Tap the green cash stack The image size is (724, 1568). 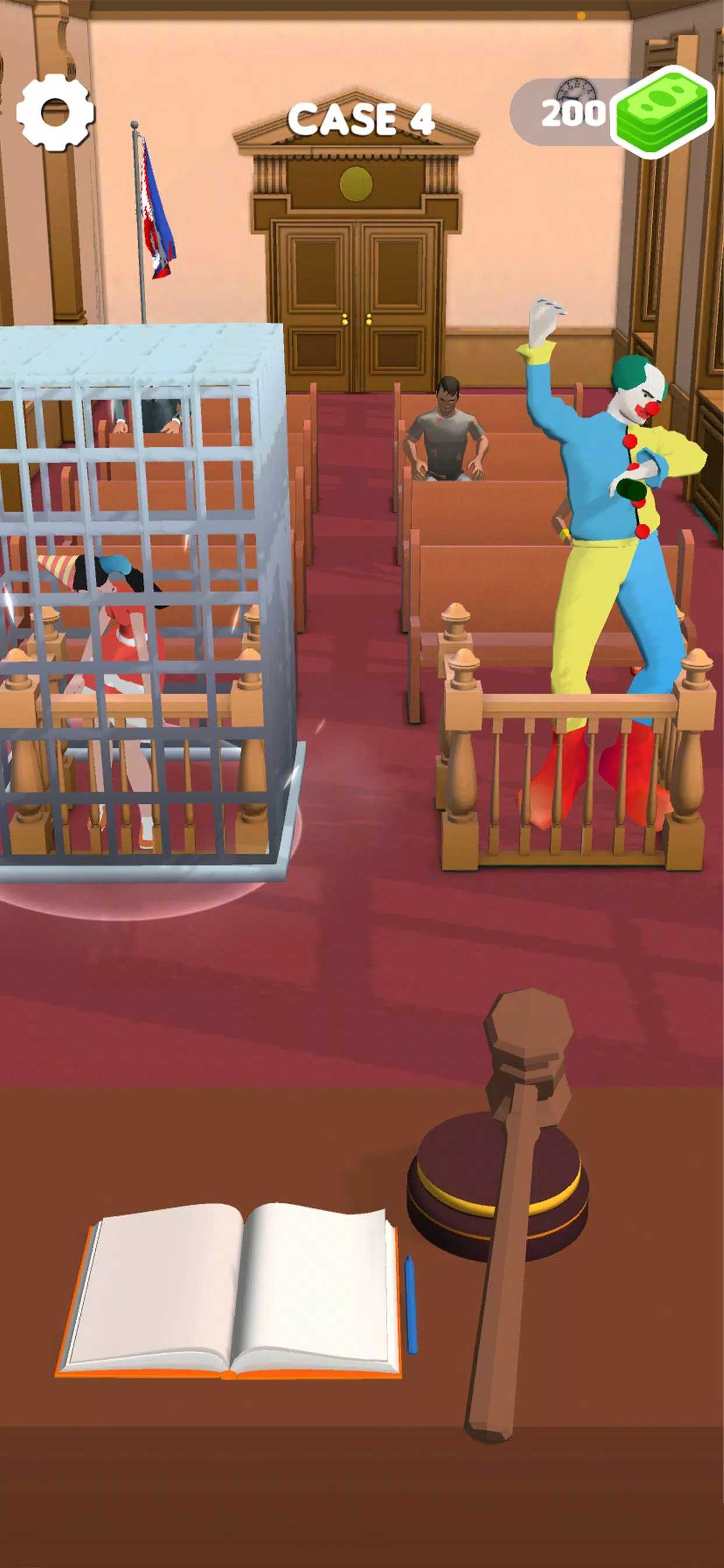tap(664, 112)
